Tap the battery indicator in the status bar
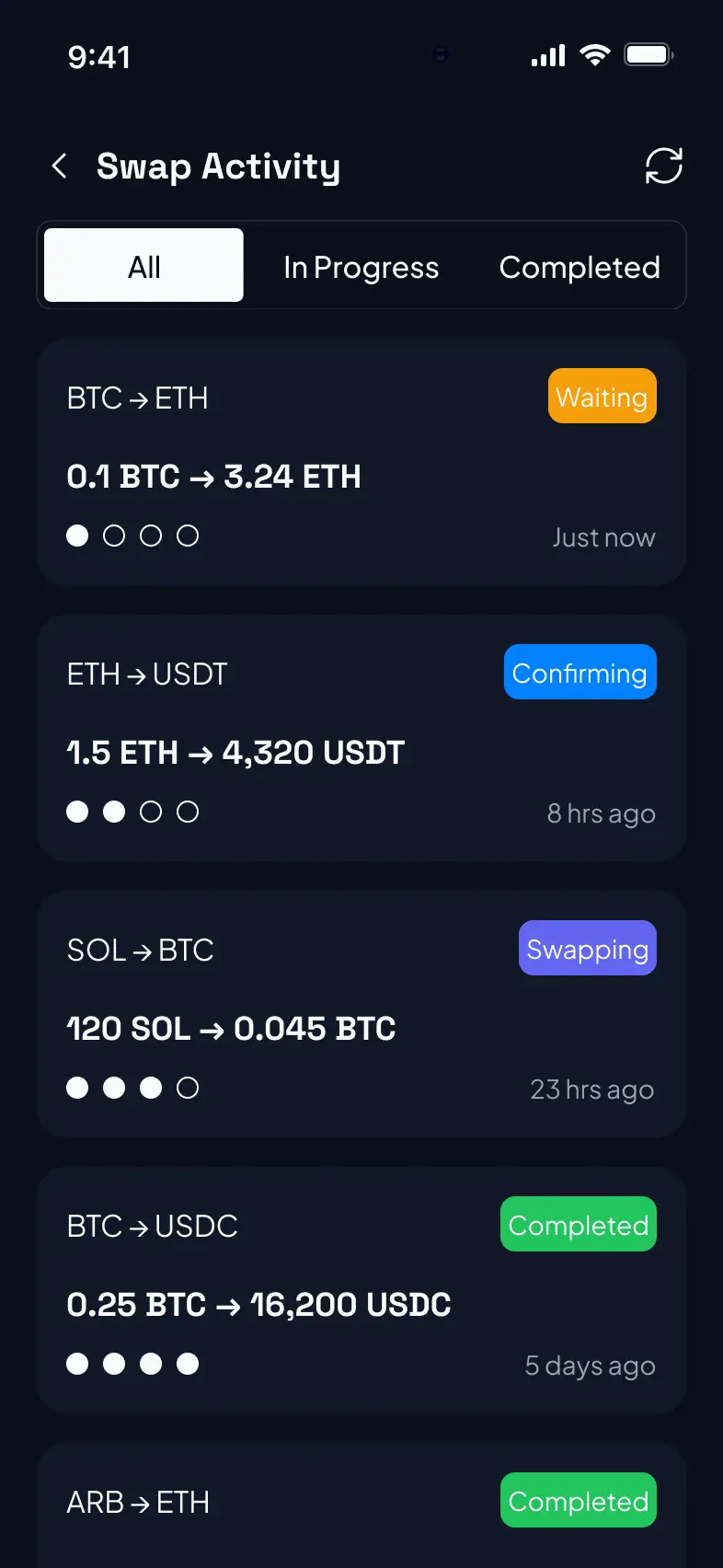 (x=648, y=55)
